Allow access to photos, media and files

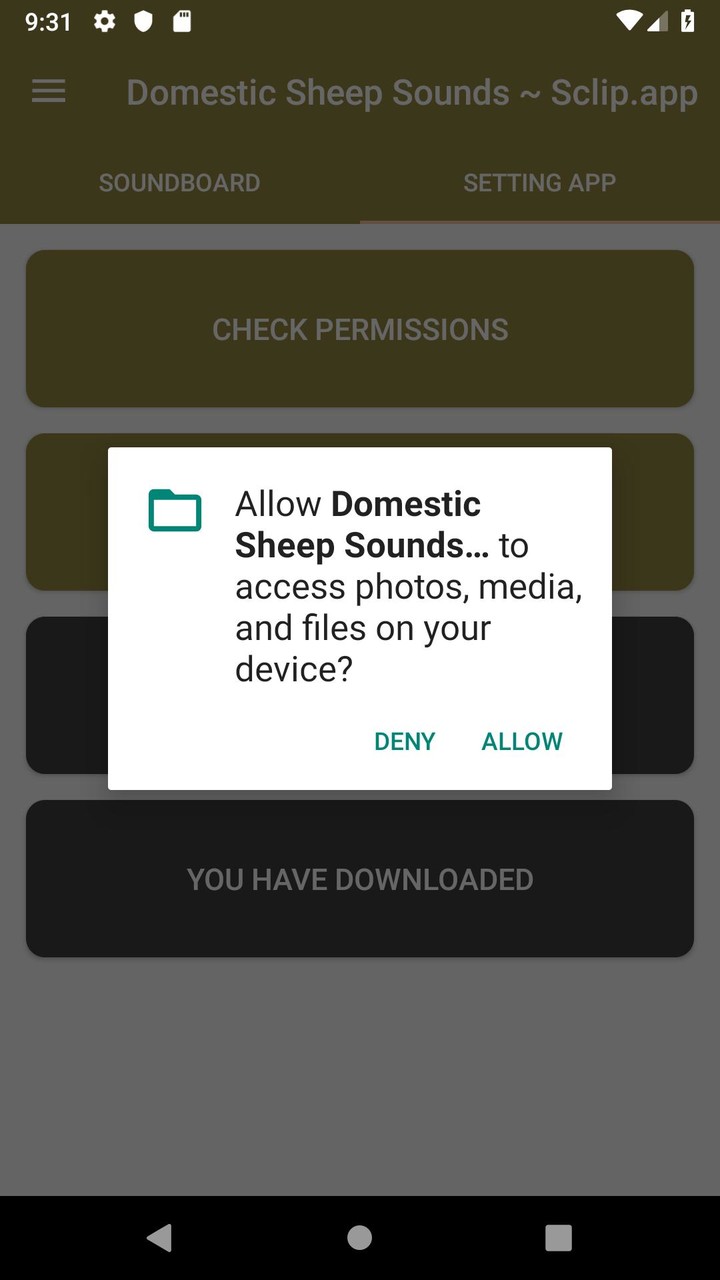click(522, 741)
